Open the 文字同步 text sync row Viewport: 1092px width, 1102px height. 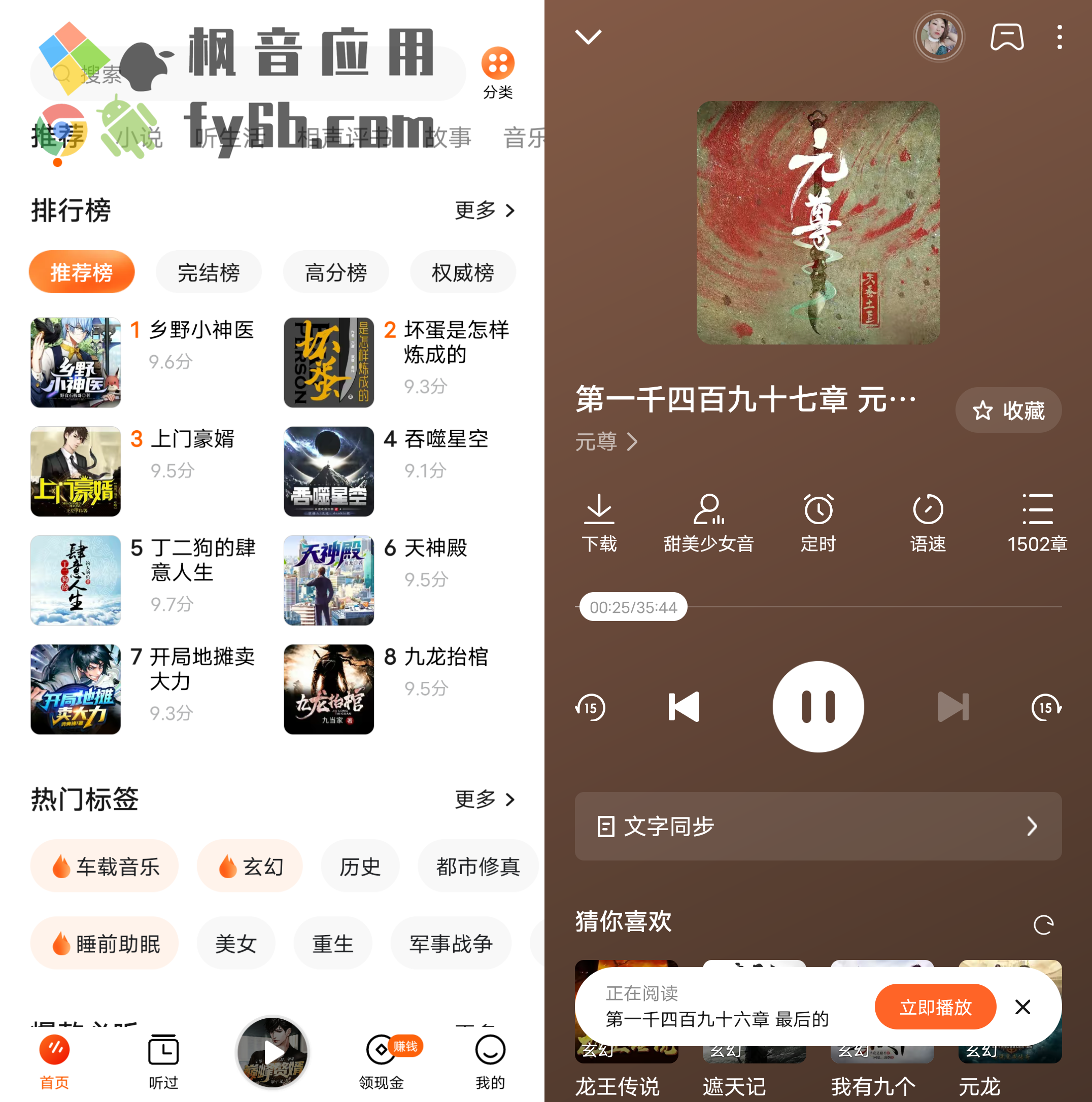click(x=817, y=825)
